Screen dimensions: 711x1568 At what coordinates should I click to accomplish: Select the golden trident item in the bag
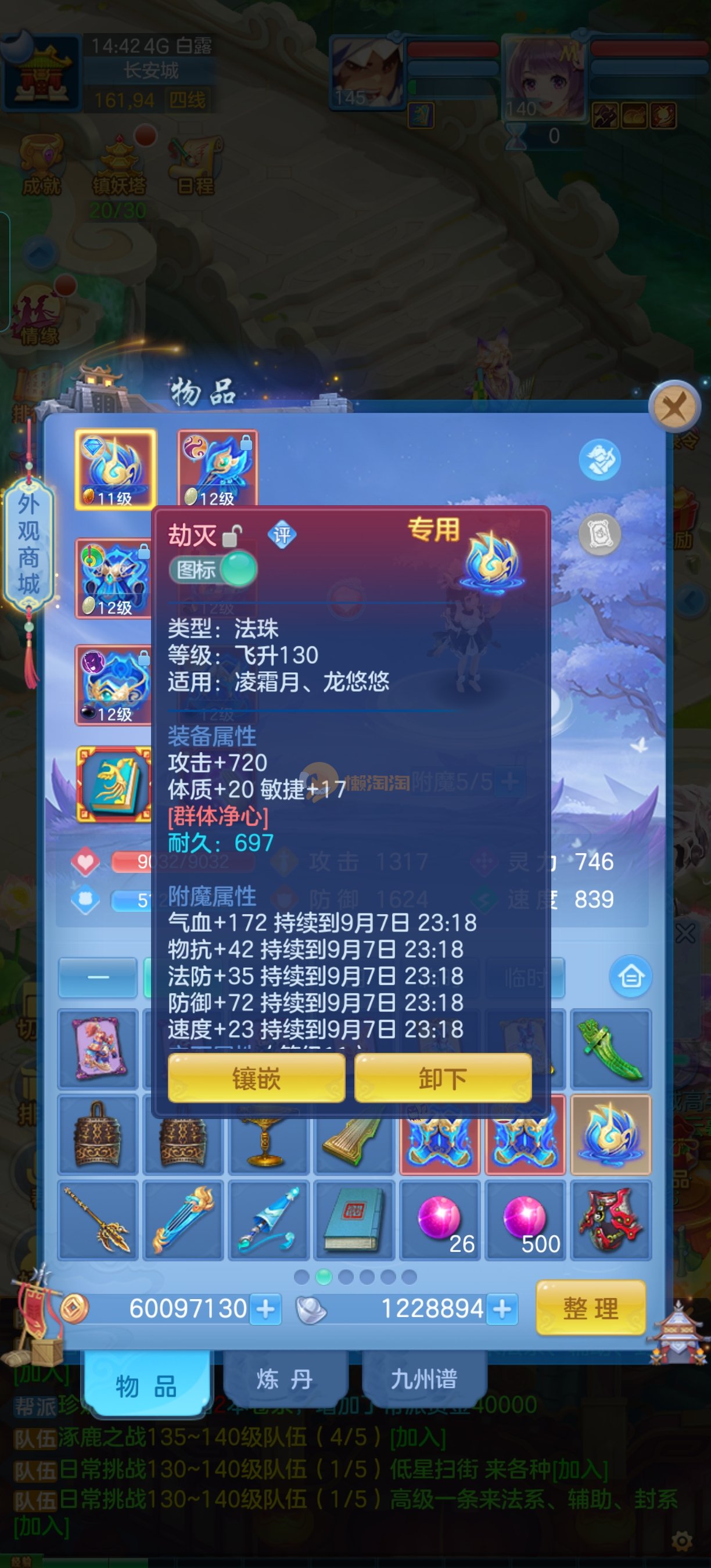(x=98, y=1220)
